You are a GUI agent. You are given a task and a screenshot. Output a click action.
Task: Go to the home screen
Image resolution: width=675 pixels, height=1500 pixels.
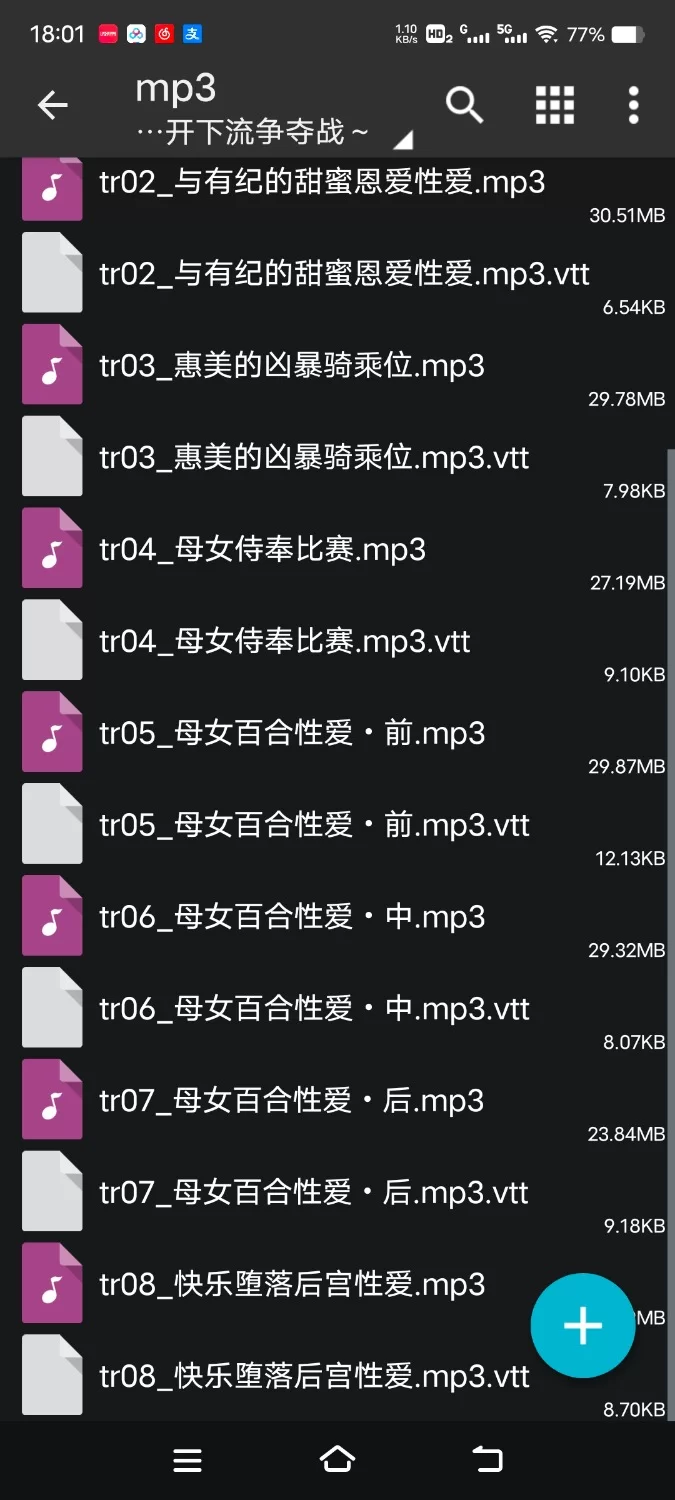click(x=337, y=1460)
